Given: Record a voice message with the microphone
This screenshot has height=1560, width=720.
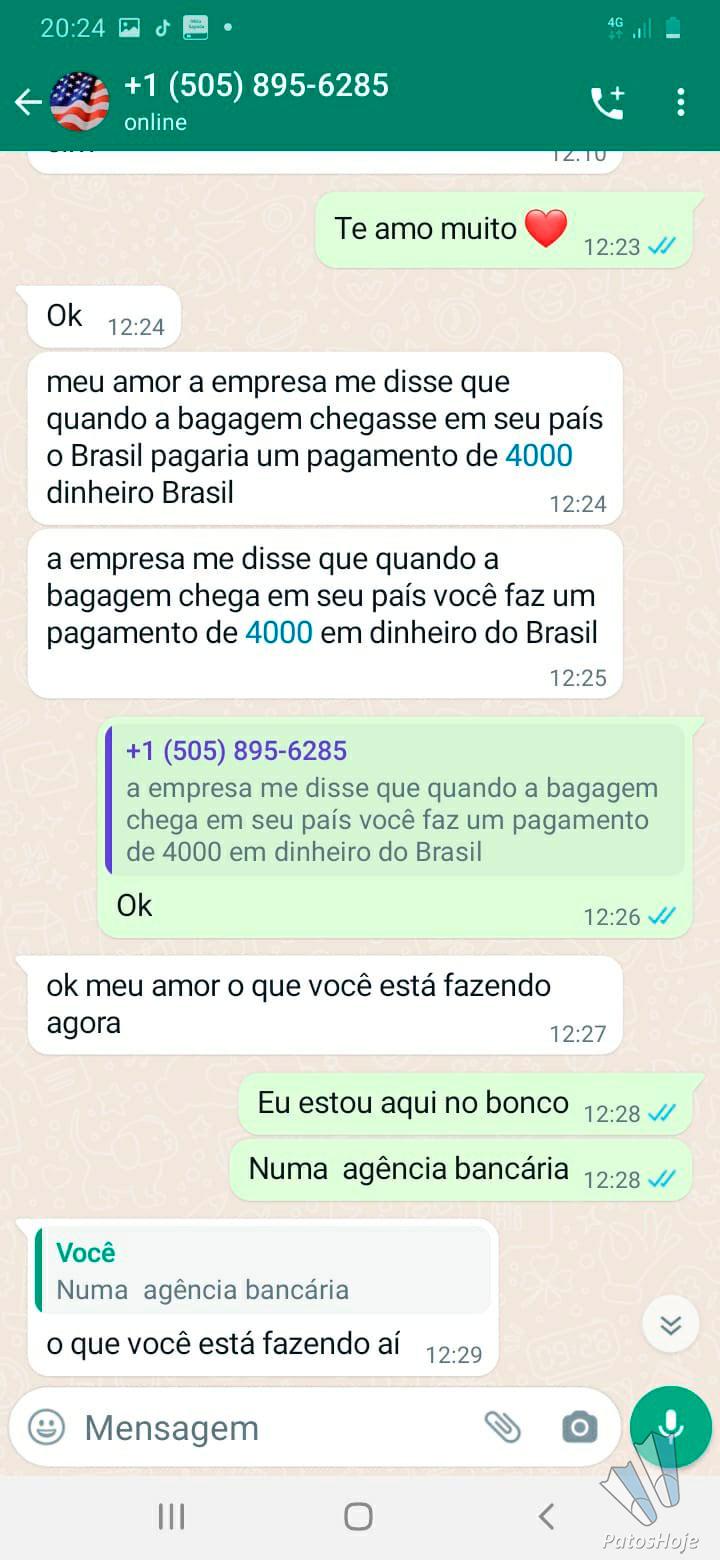Looking at the screenshot, I should [671, 1427].
